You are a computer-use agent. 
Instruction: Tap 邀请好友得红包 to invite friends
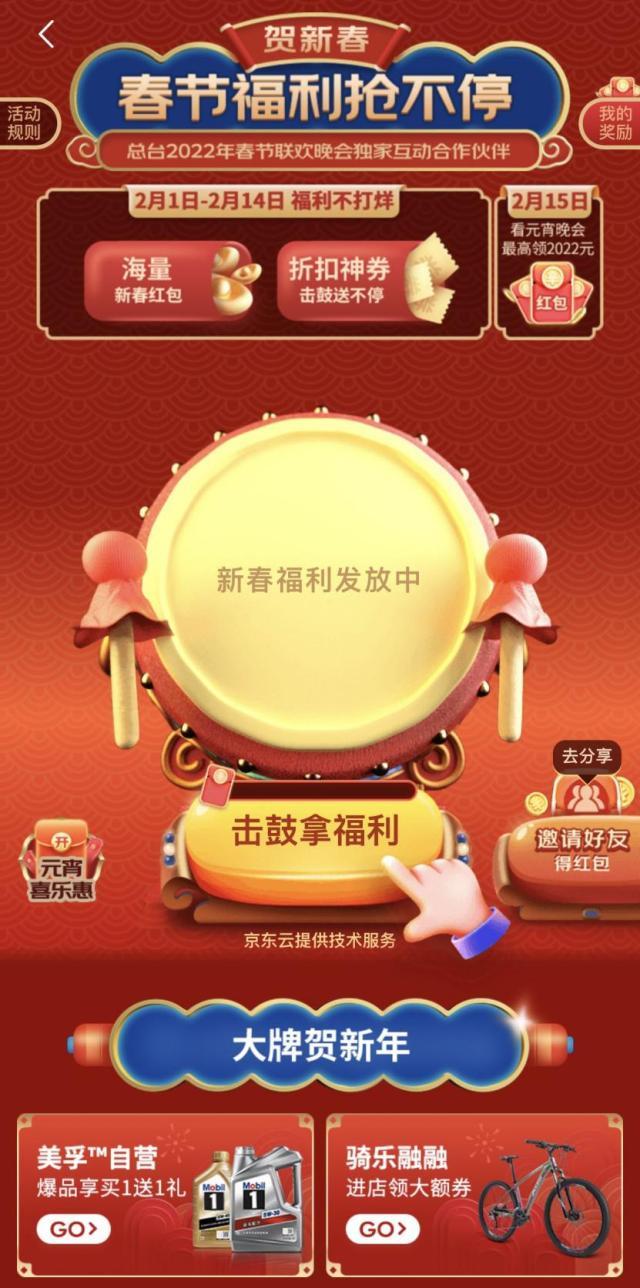[x=580, y=840]
